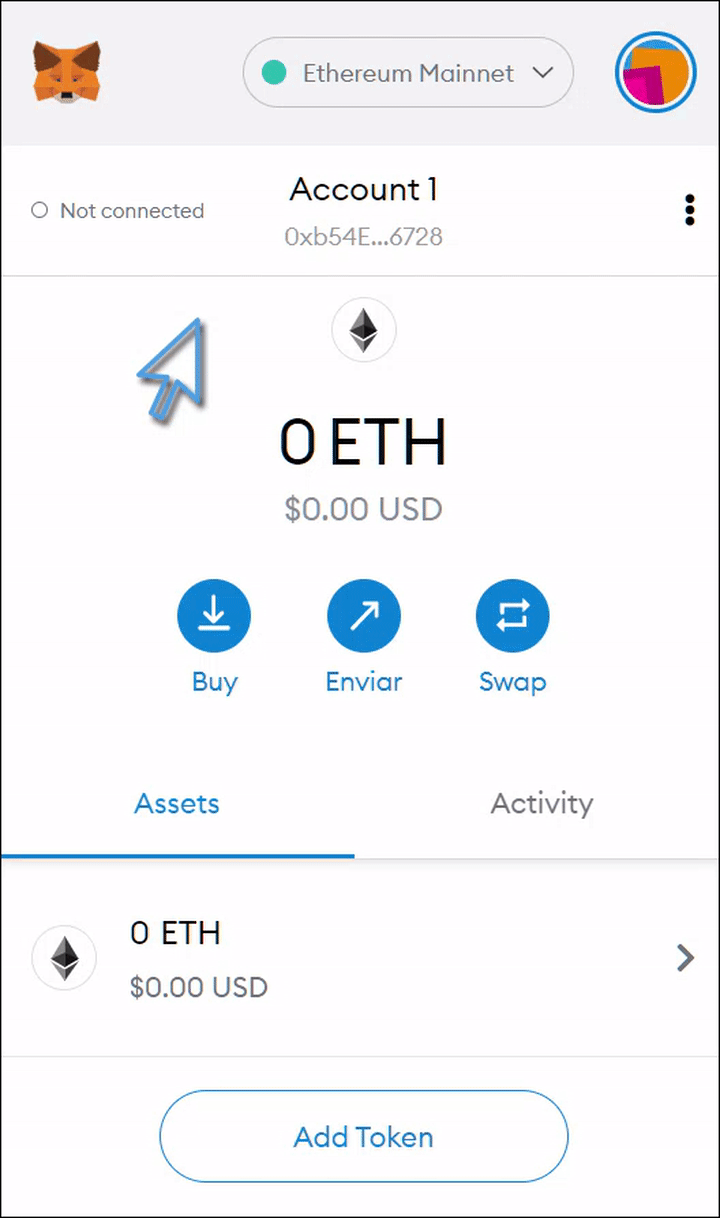Open the three-dot account options menu
The image size is (720, 1218).
point(689,211)
